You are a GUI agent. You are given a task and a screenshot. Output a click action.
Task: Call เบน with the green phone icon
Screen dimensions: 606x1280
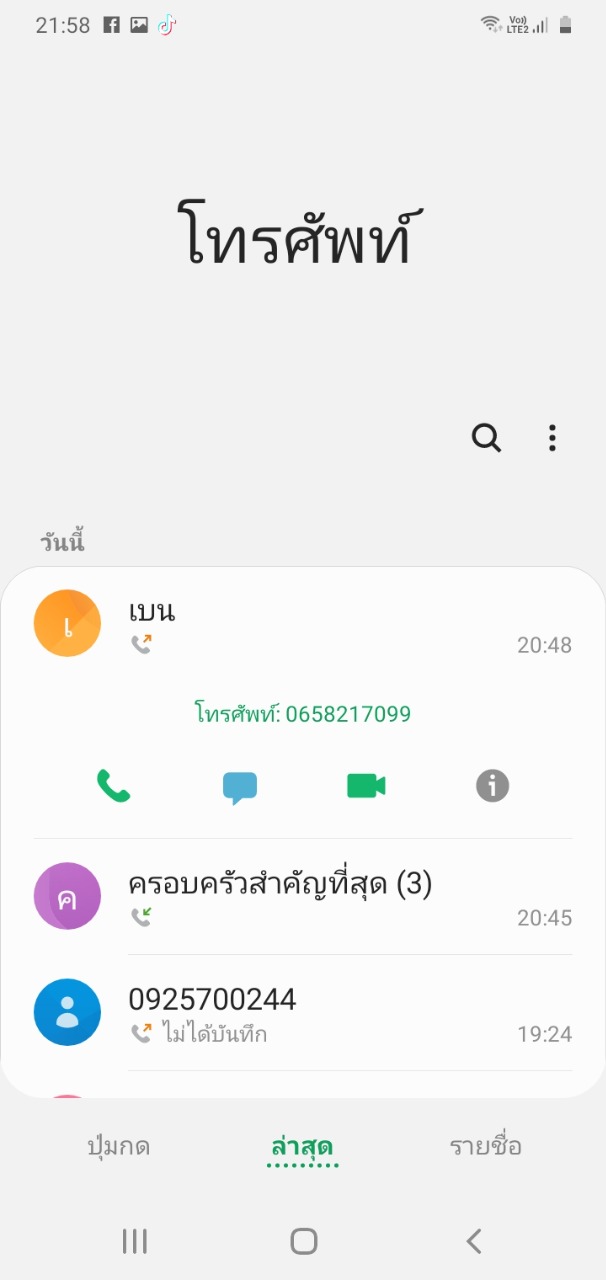tap(113, 786)
